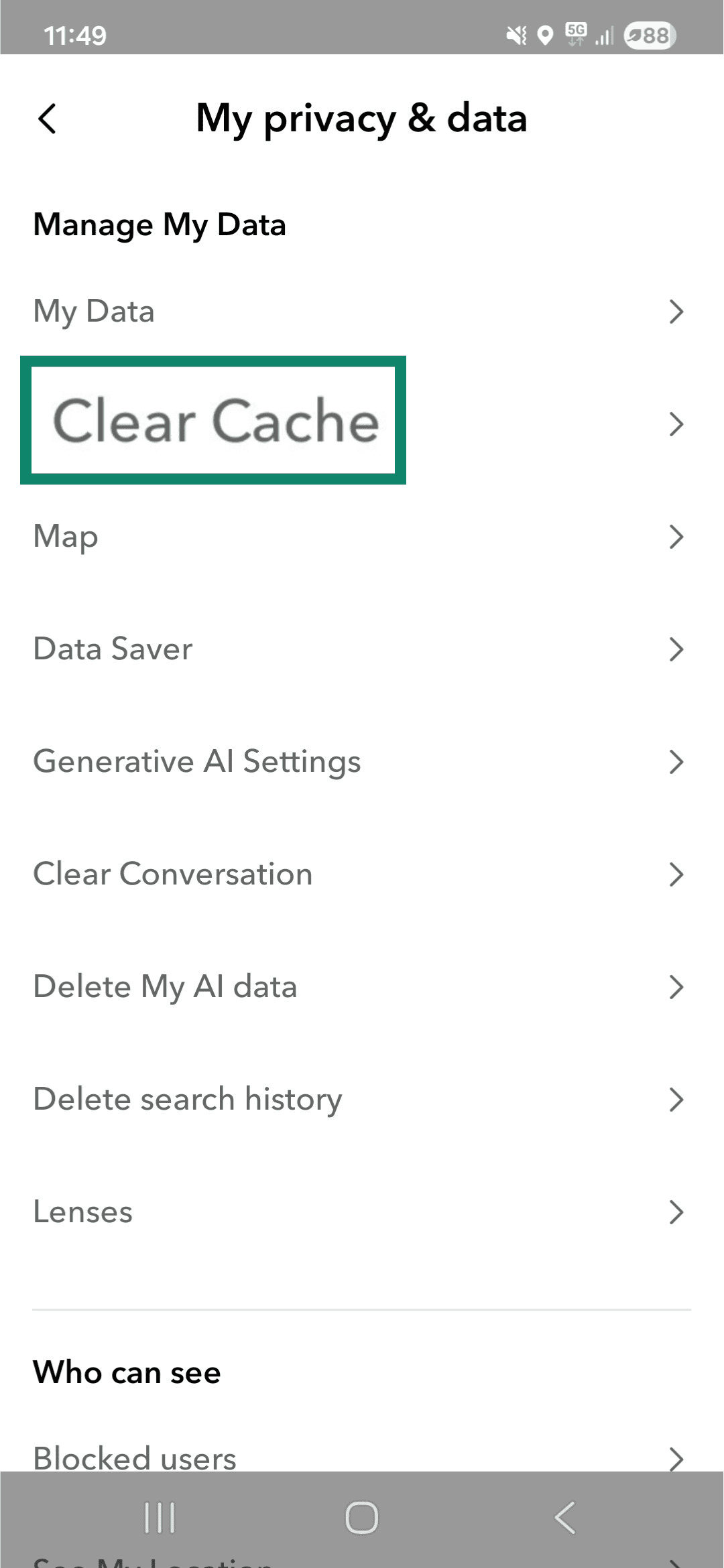Screen dimensions: 724x1568
Task: Select Delete search history
Action: pos(361,1100)
